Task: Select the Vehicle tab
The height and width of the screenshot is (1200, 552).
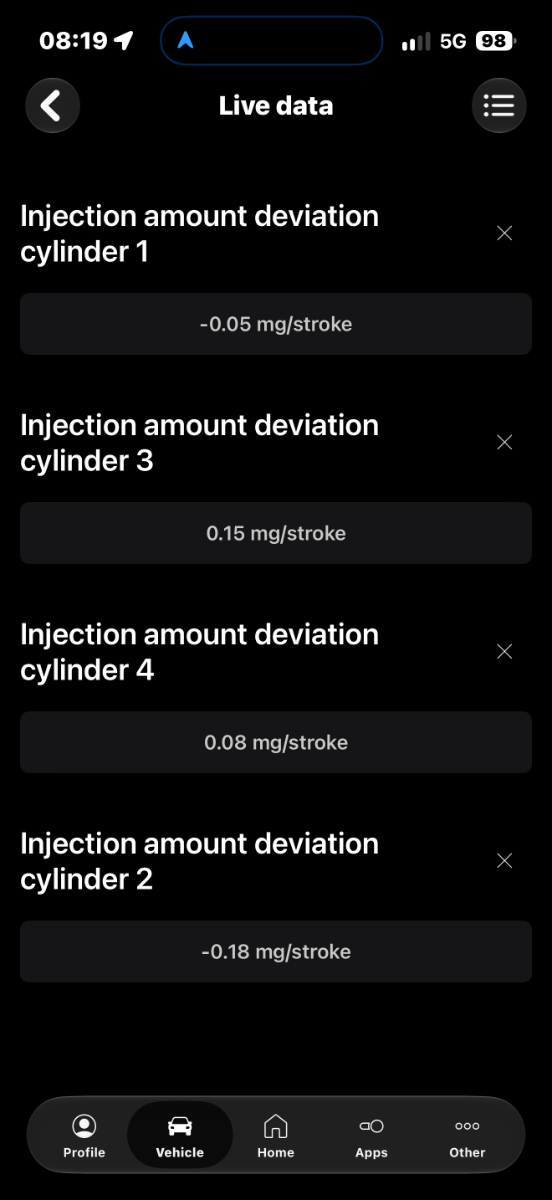Action: coord(180,1136)
